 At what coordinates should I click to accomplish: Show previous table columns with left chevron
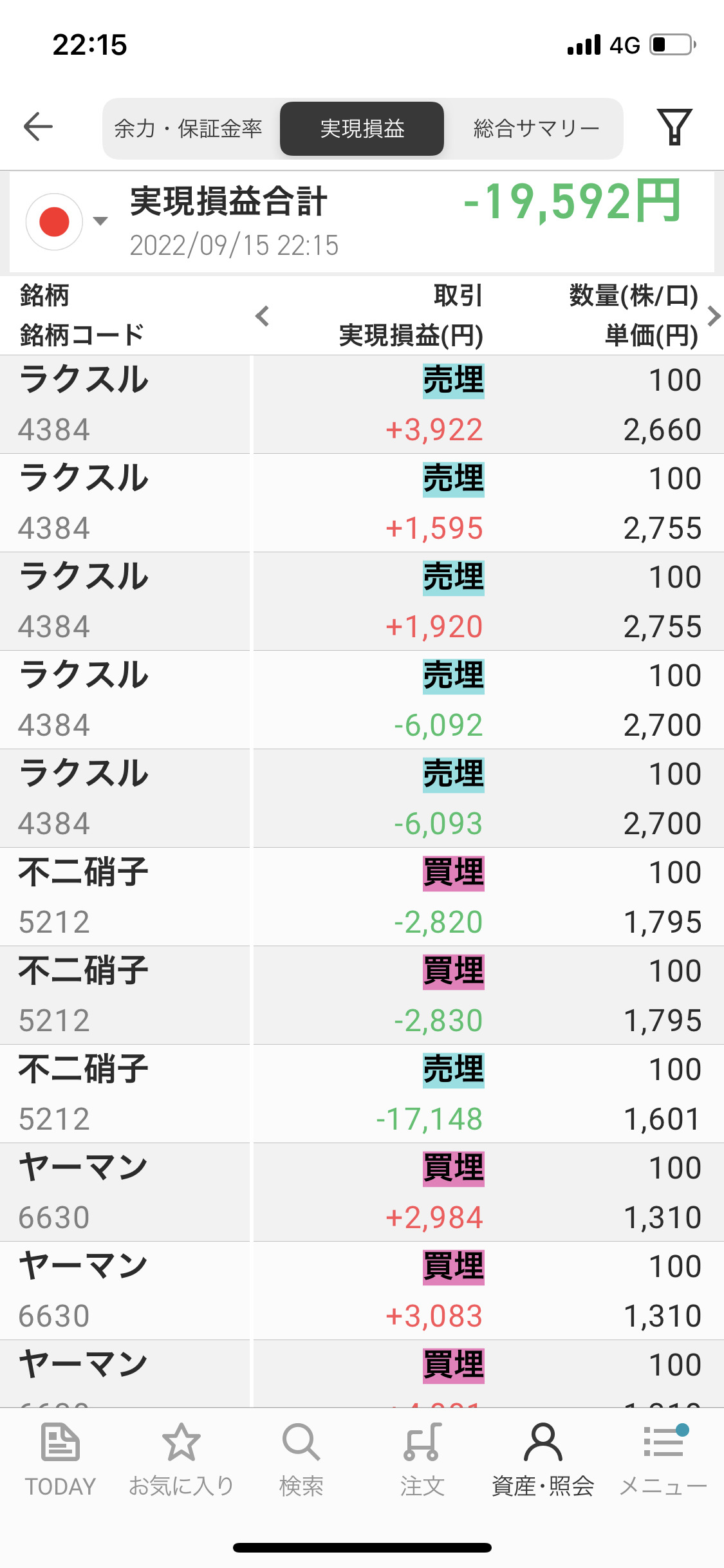262,316
